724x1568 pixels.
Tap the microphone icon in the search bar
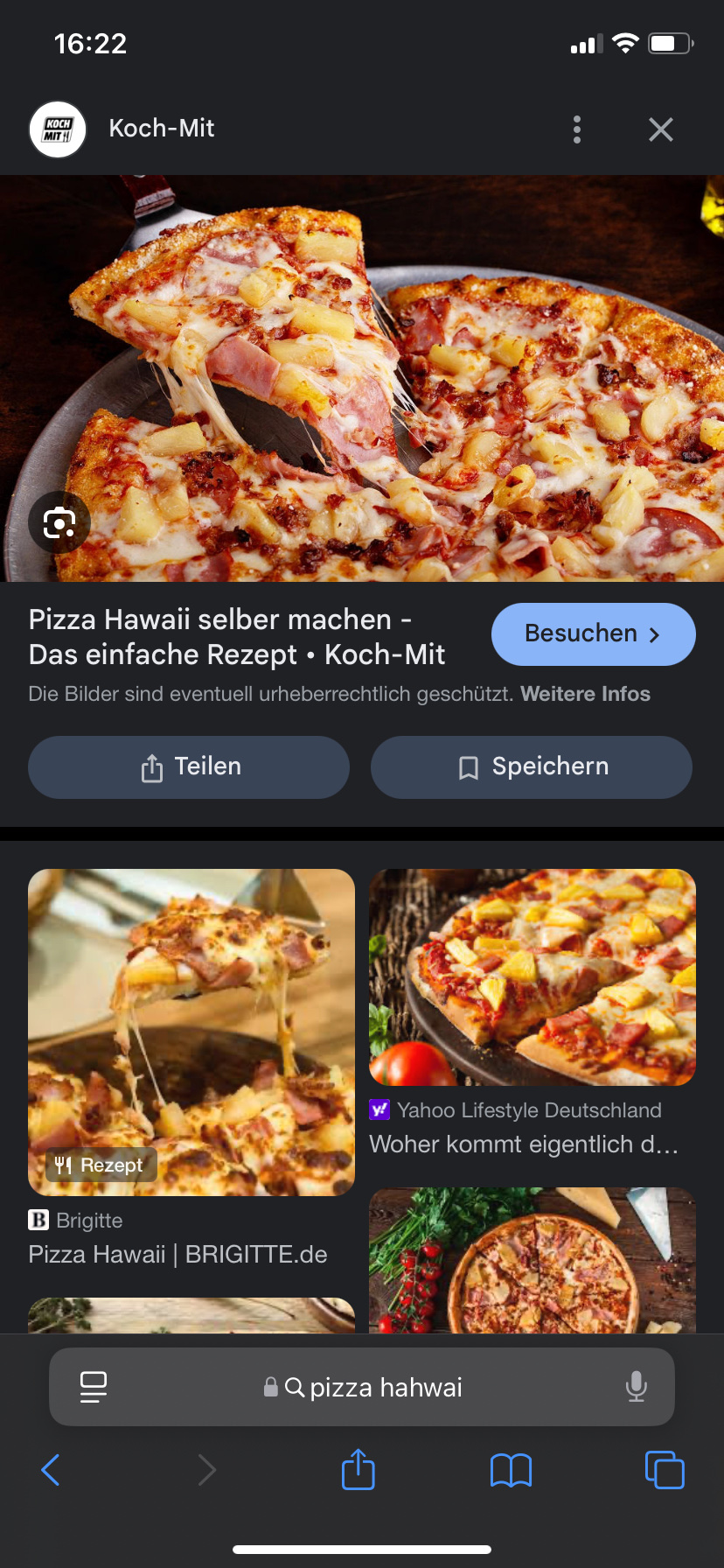[x=636, y=1386]
